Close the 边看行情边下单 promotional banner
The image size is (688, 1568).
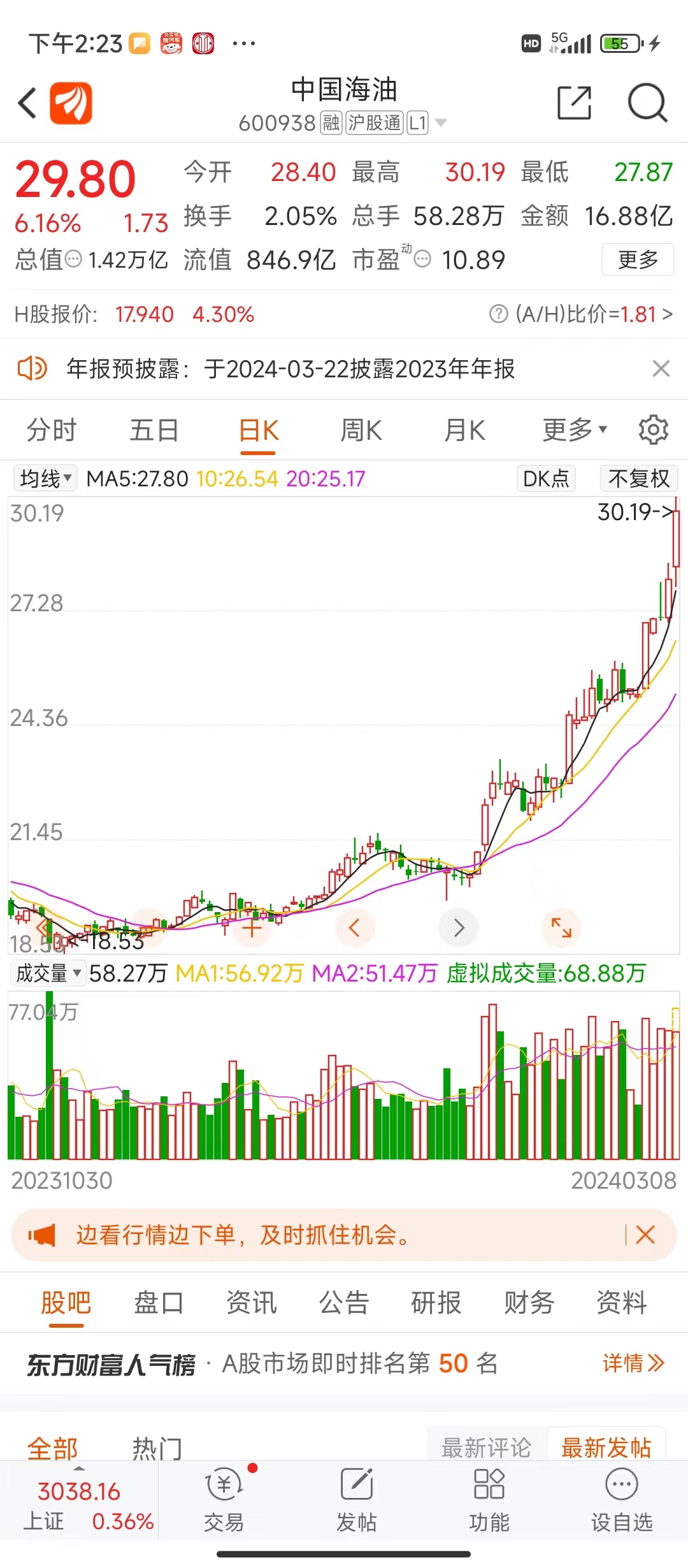[645, 1235]
